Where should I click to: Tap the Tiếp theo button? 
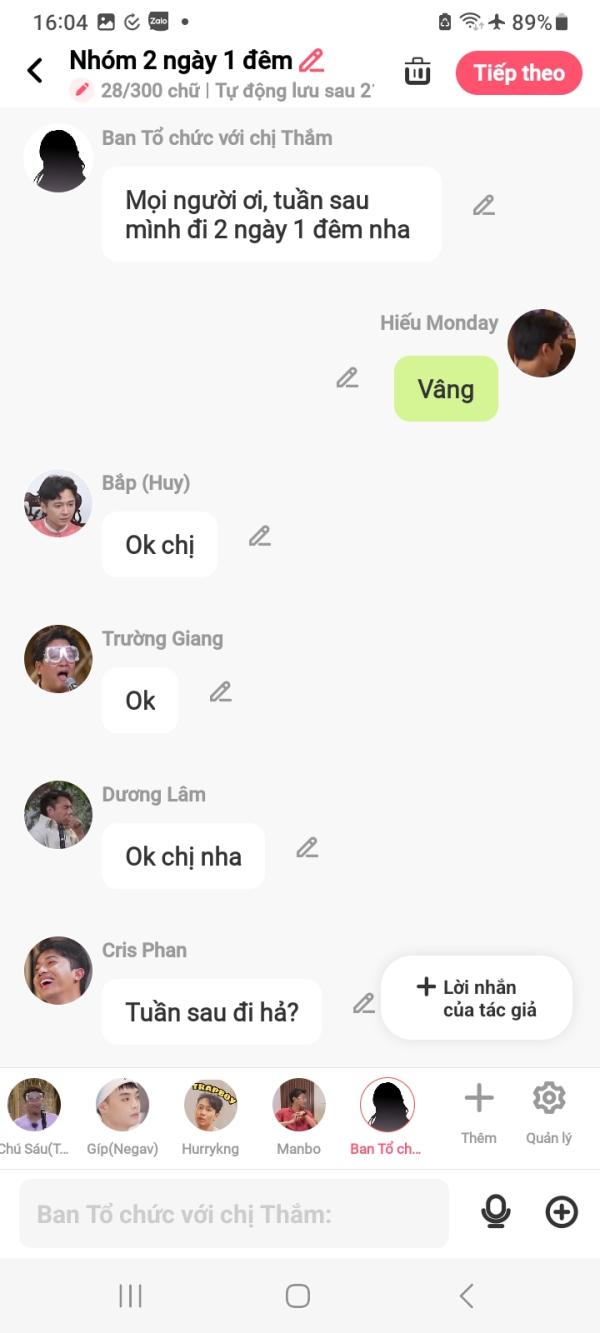(518, 73)
